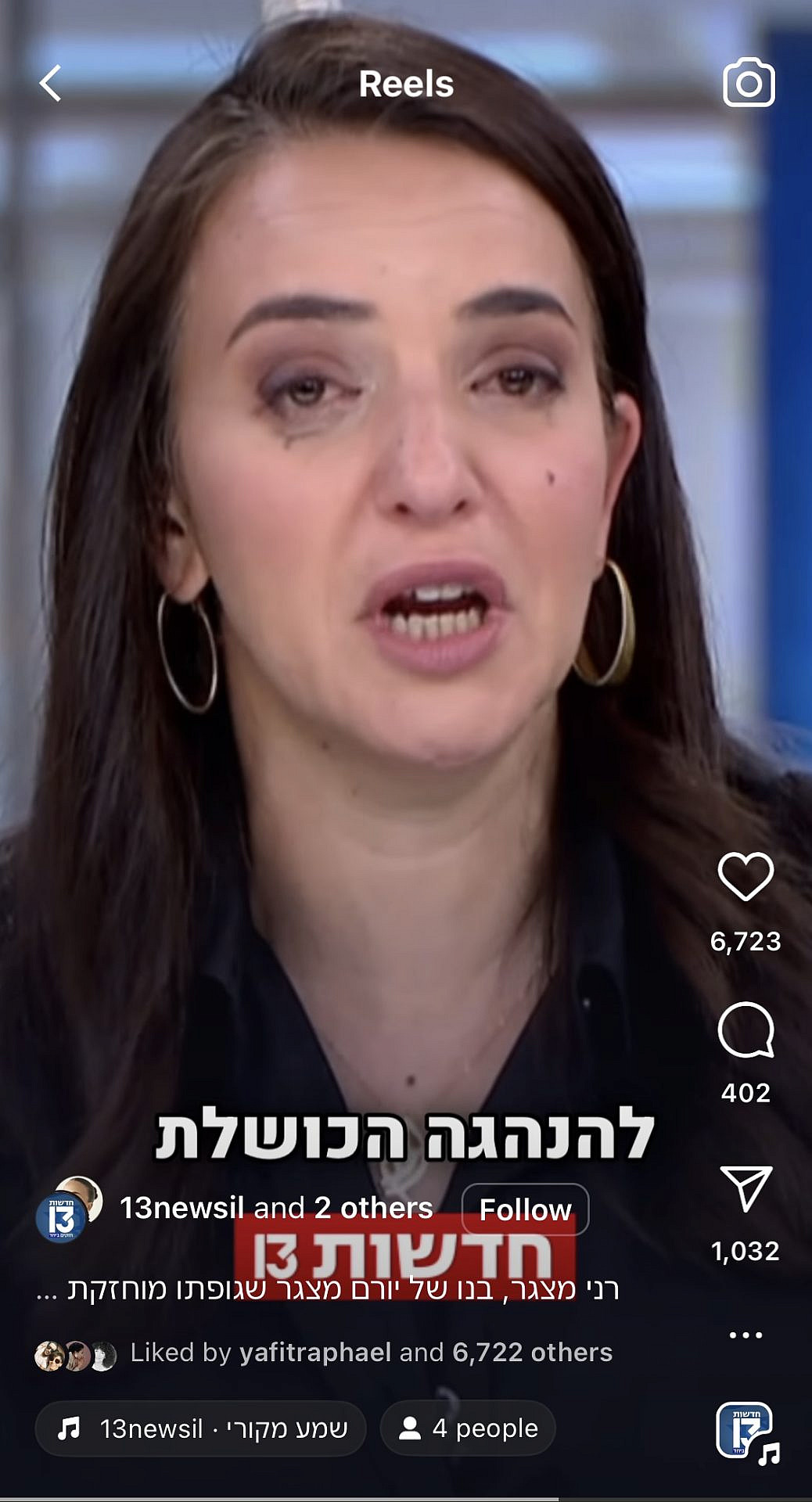The width and height of the screenshot is (812, 1502).
Task: Open the comments on this reel
Action: [x=745, y=1030]
